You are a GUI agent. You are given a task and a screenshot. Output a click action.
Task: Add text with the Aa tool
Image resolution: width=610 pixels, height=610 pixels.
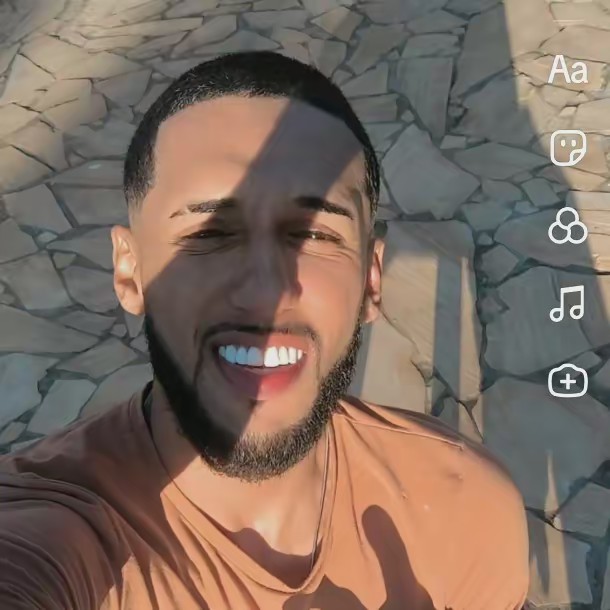pyautogui.click(x=567, y=70)
